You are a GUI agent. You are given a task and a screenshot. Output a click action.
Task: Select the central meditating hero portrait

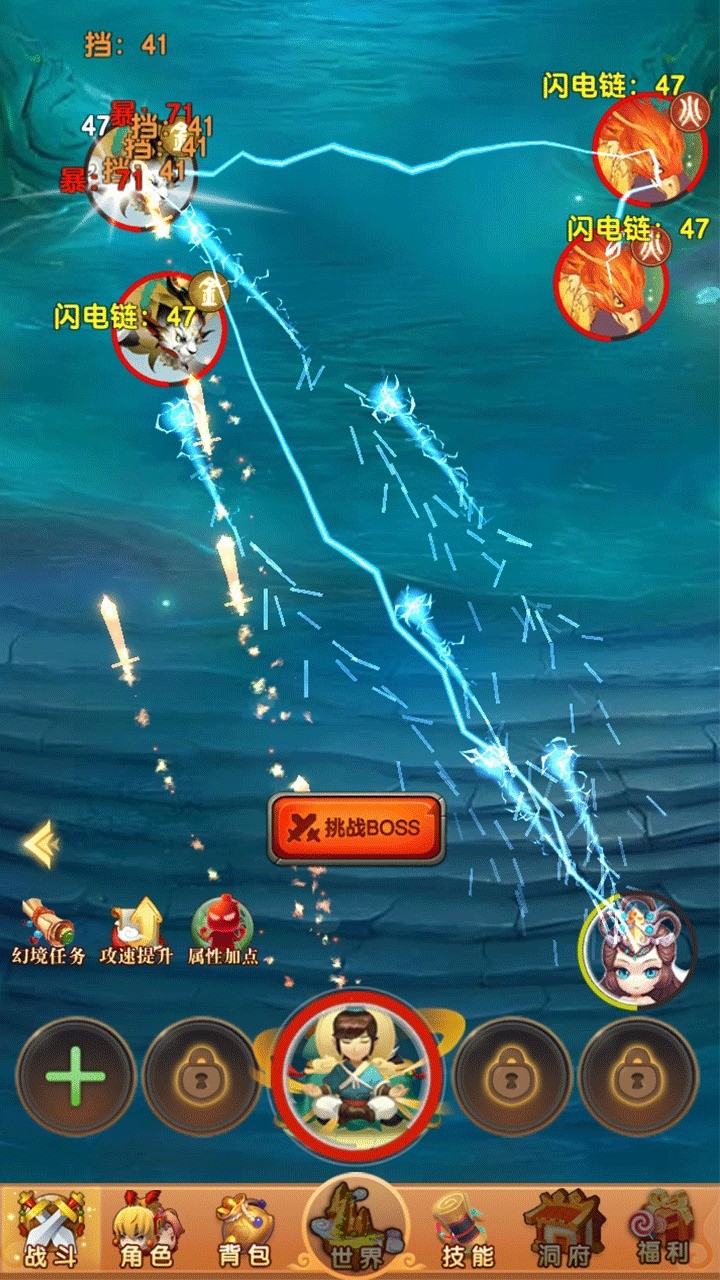coord(357,1077)
